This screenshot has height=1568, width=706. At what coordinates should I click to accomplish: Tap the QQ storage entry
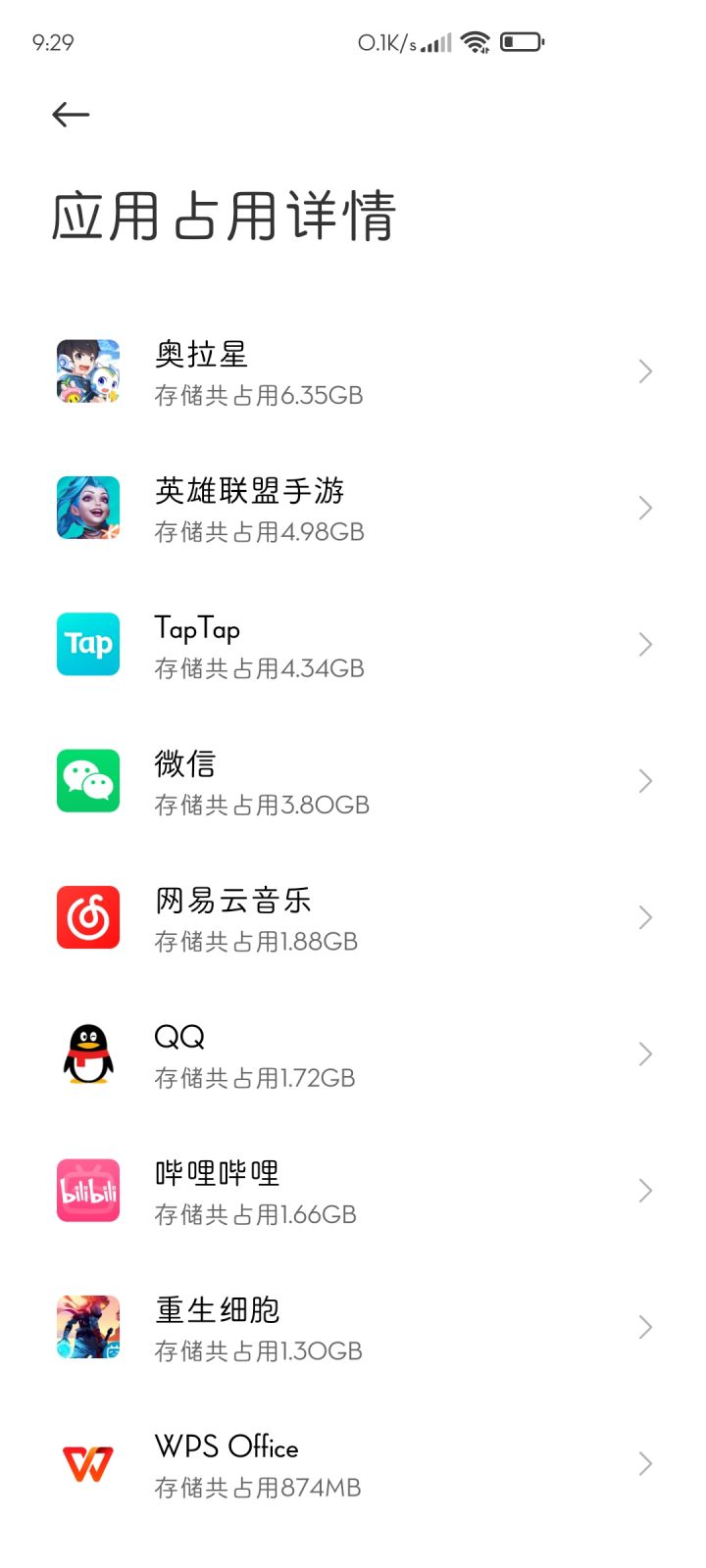(353, 1054)
